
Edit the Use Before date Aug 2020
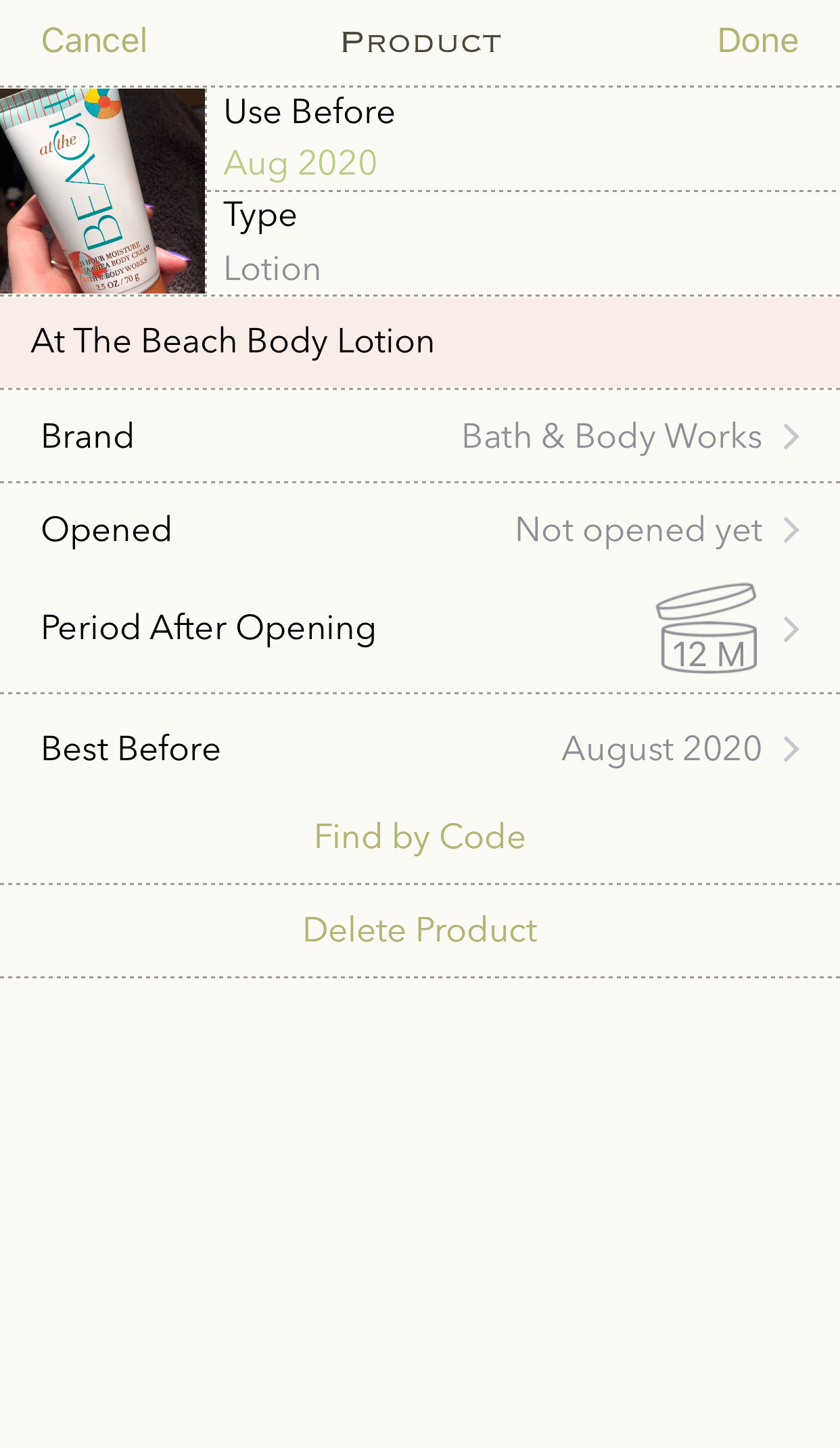pos(300,163)
